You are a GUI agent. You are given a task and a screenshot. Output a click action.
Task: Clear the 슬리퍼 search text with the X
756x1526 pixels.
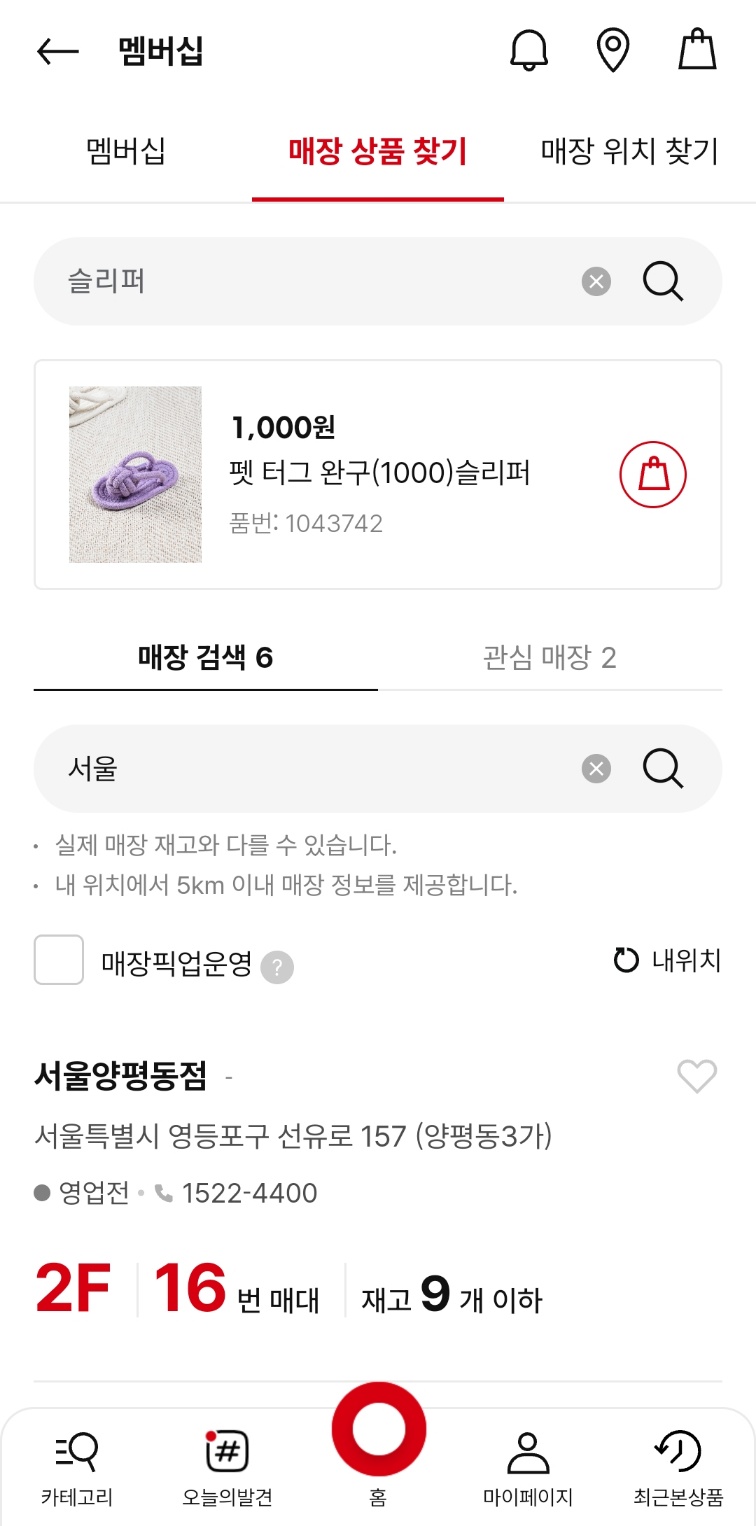(595, 281)
